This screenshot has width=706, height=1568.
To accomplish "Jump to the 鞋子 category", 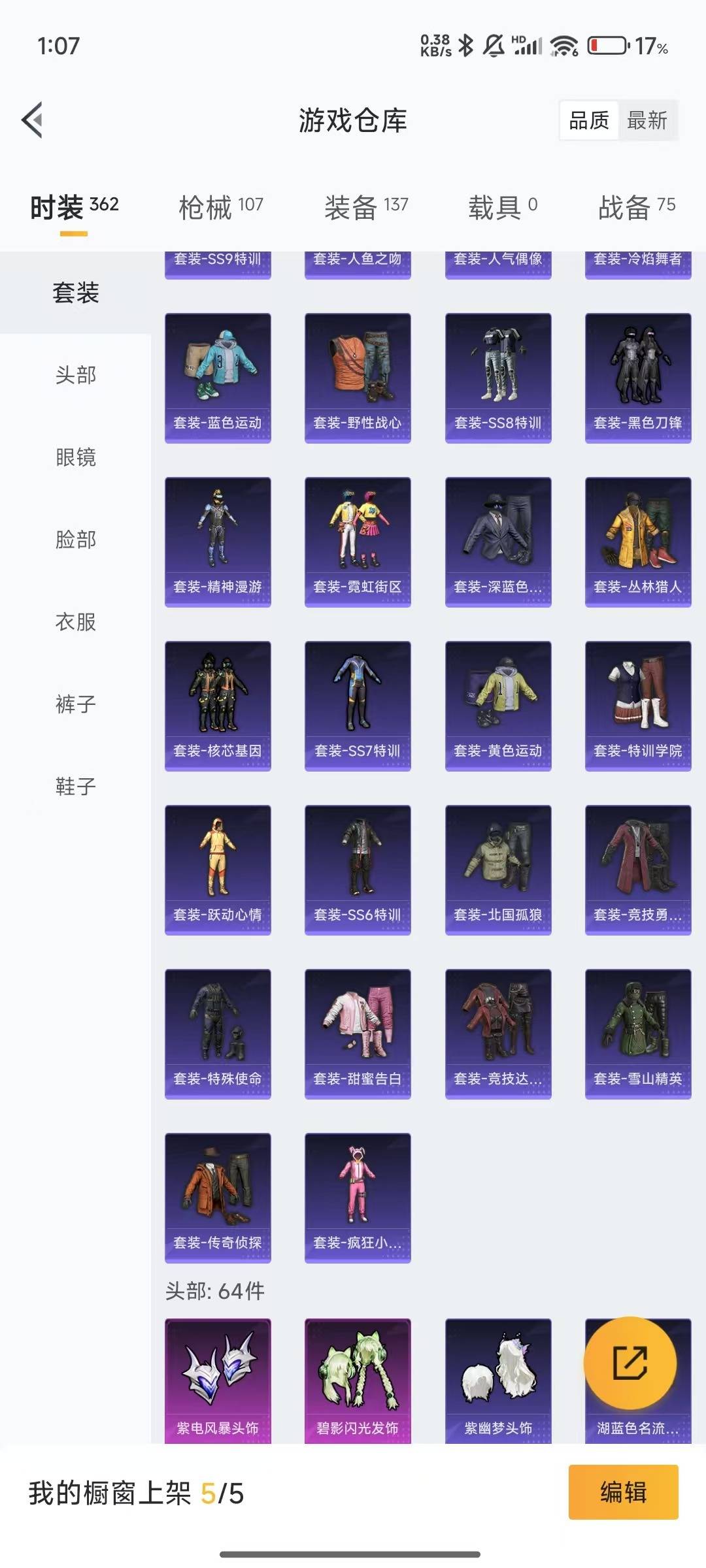I will point(76,786).
